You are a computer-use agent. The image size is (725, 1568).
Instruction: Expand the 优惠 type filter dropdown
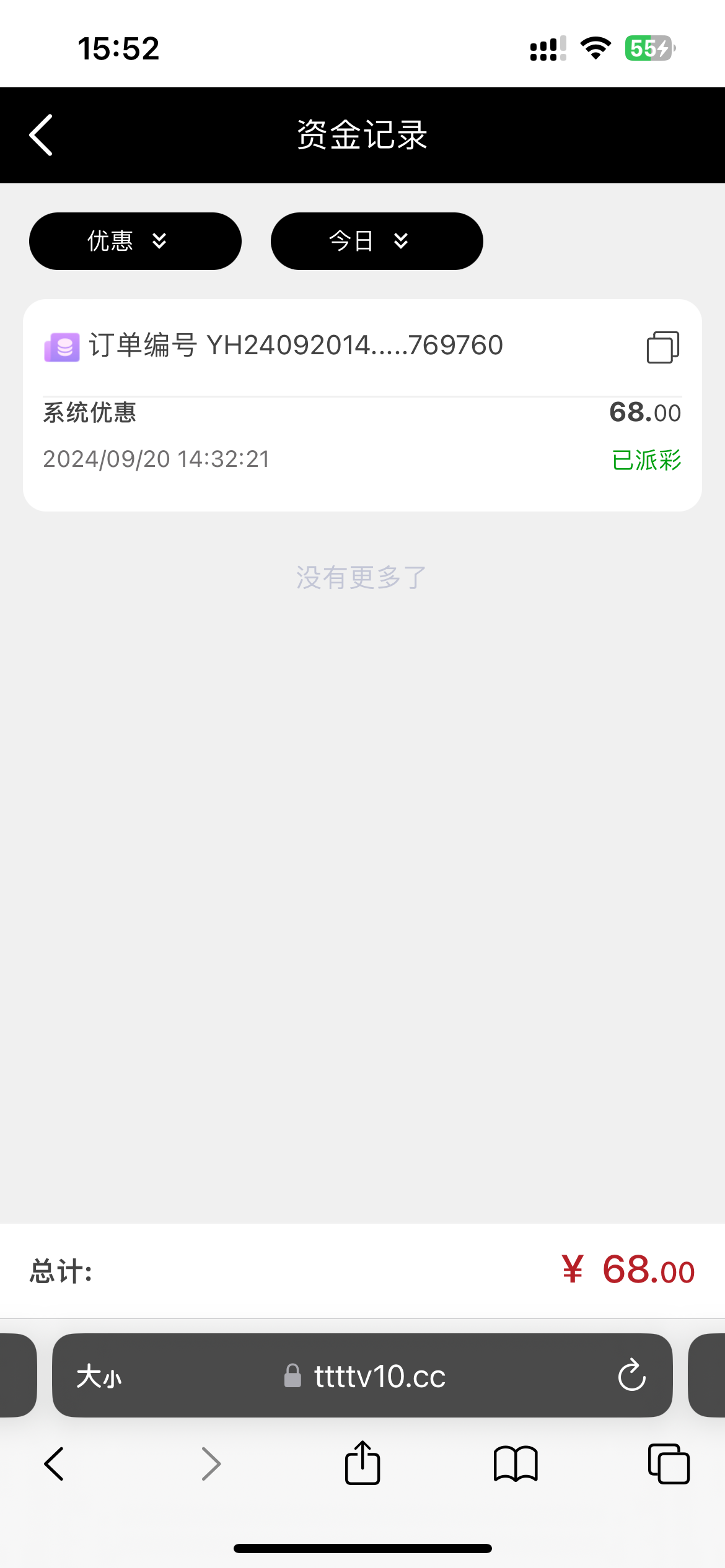point(135,241)
